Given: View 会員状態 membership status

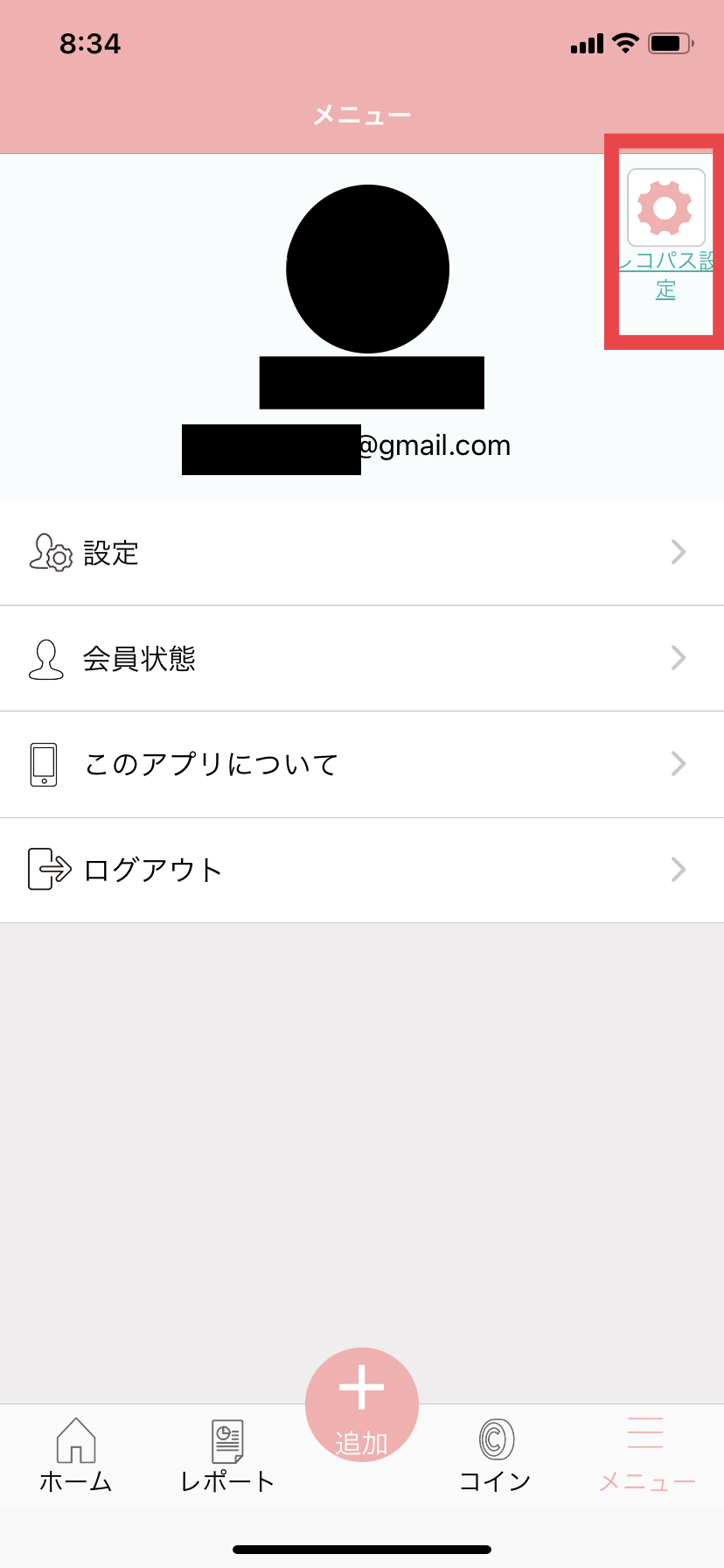Looking at the screenshot, I should [x=362, y=659].
